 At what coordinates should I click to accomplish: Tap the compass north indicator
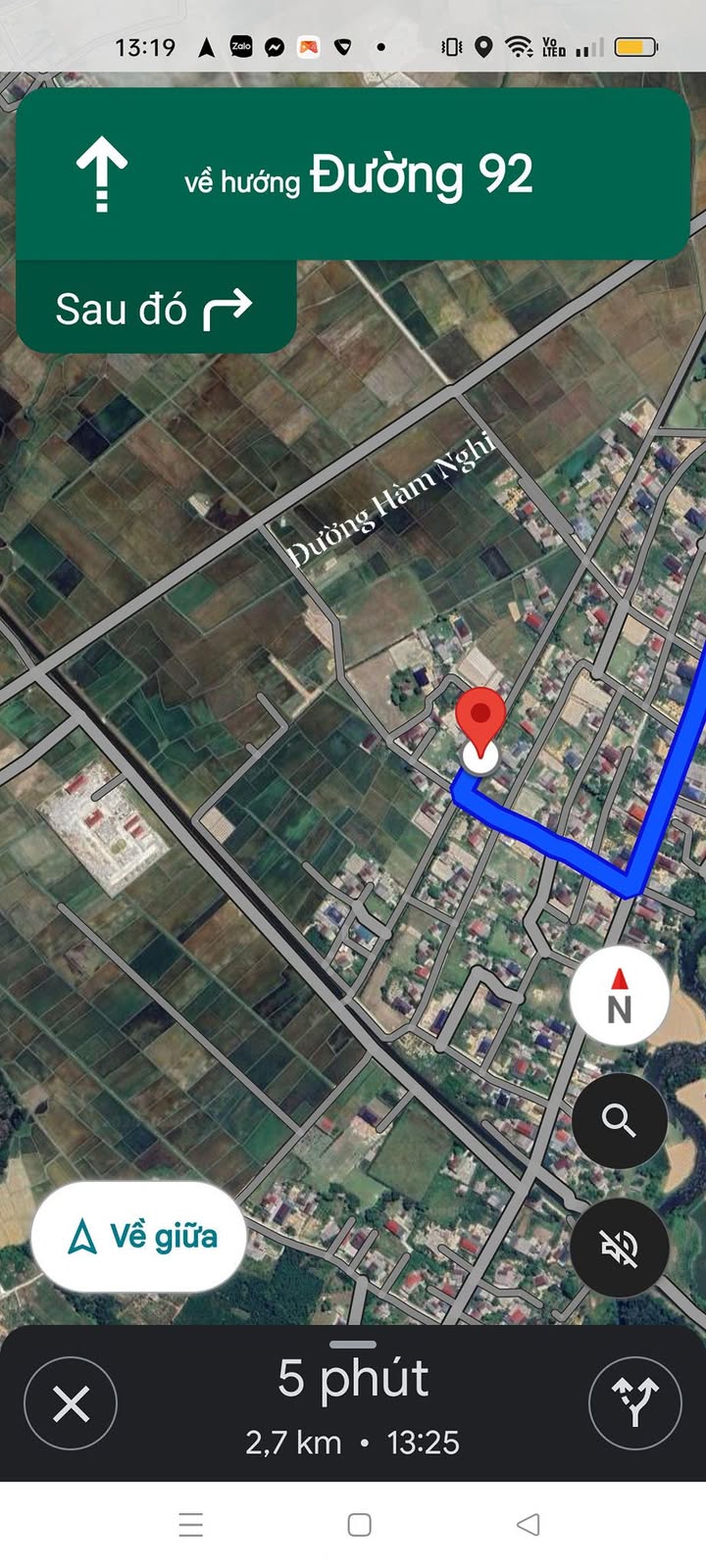click(619, 996)
